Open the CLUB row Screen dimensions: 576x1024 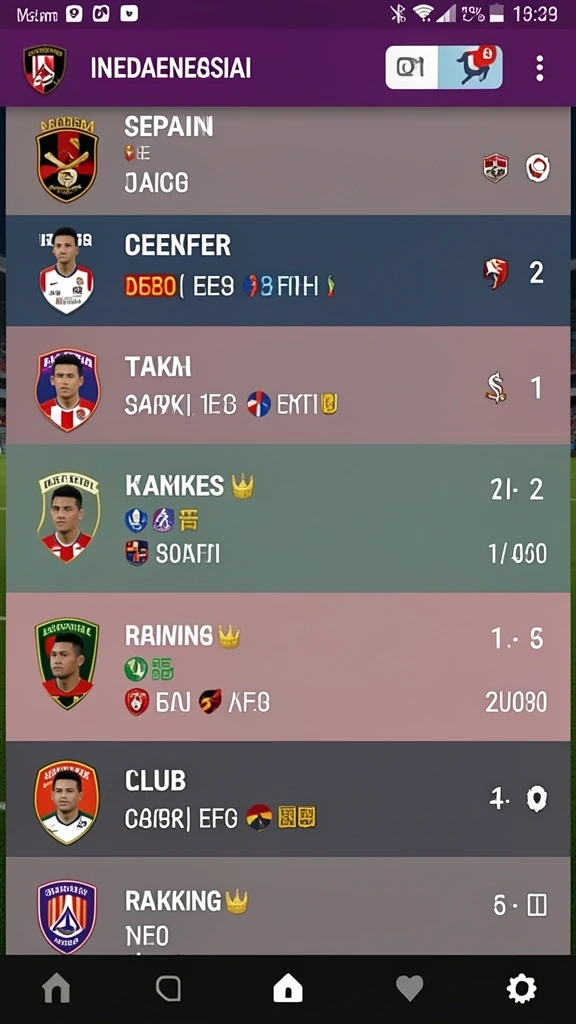point(288,799)
